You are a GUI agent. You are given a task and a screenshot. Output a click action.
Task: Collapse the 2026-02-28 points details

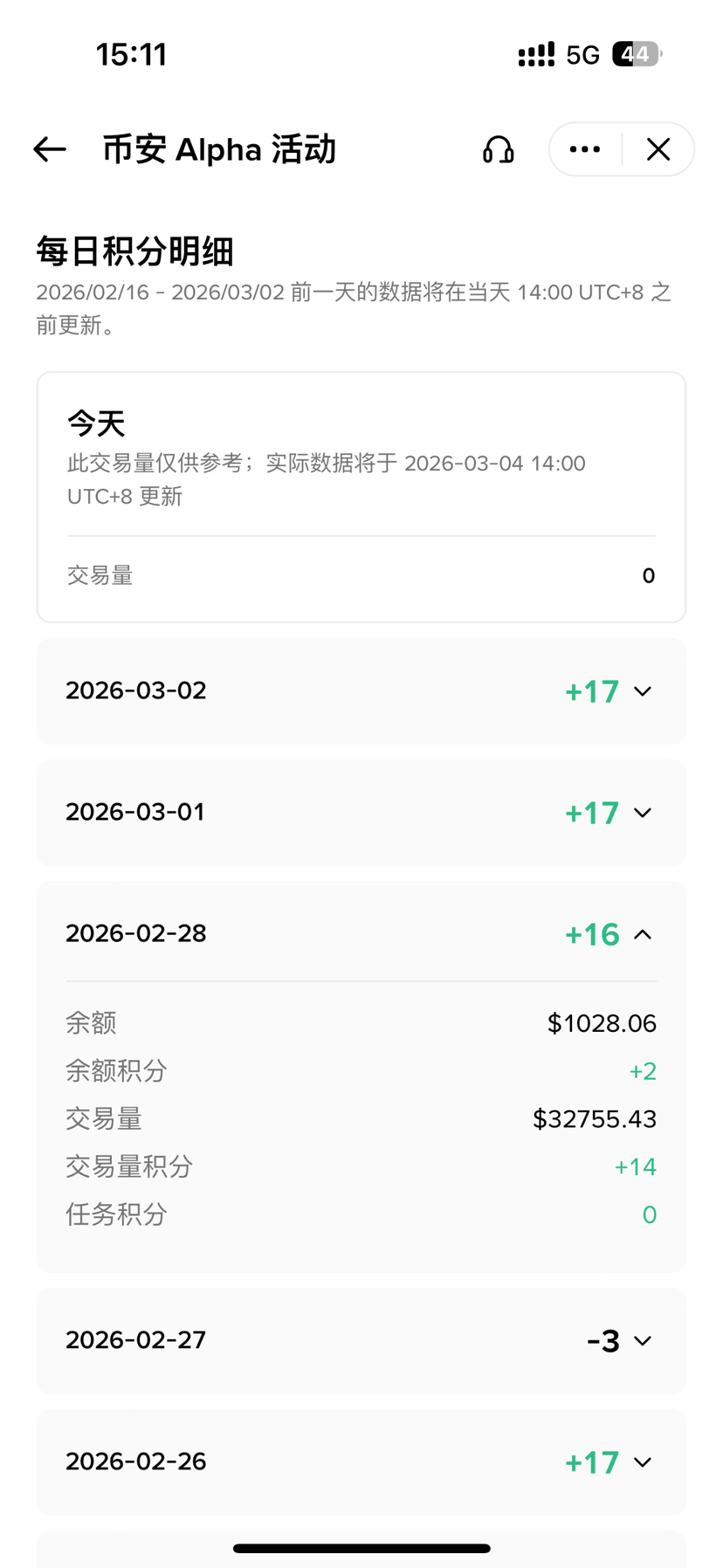tap(643, 934)
